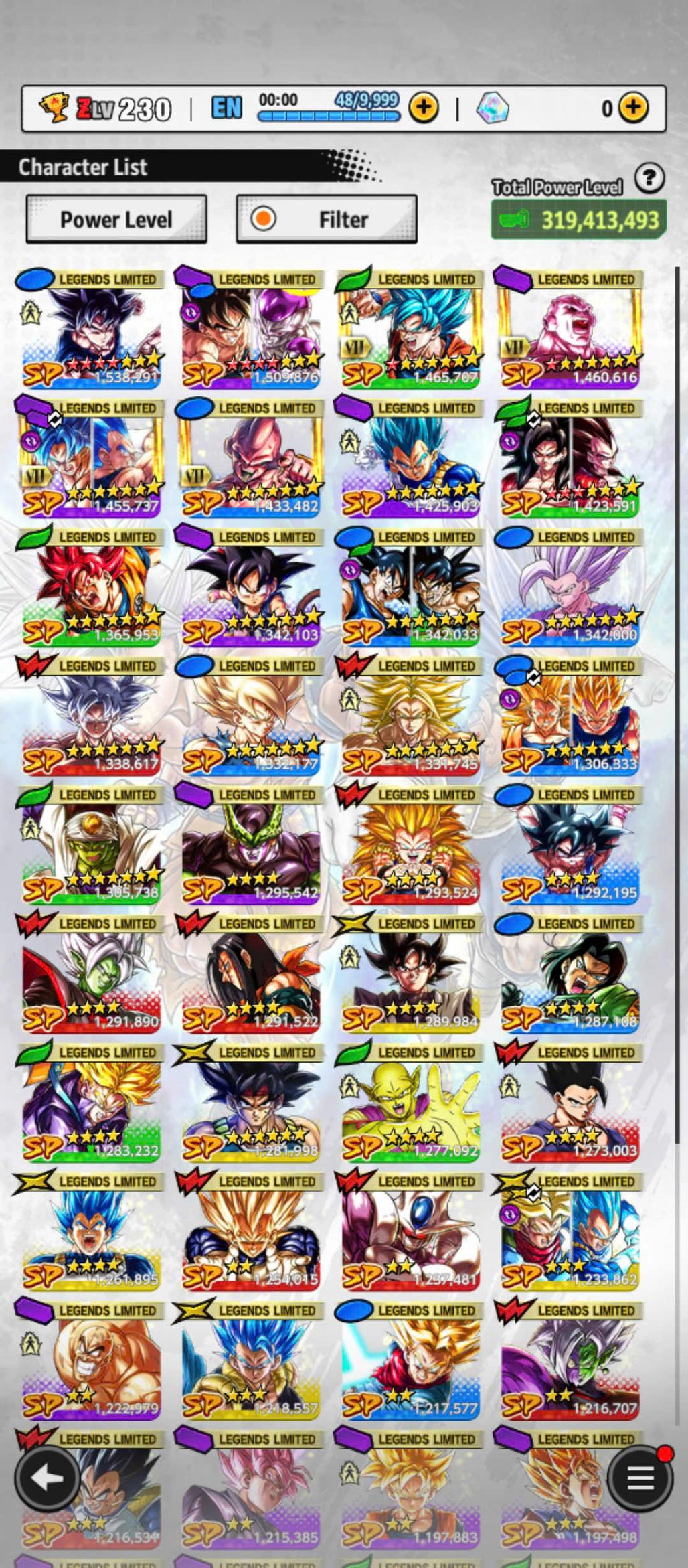This screenshot has width=688, height=1568.
Task: Go back with the arrow button
Action: point(47,1478)
